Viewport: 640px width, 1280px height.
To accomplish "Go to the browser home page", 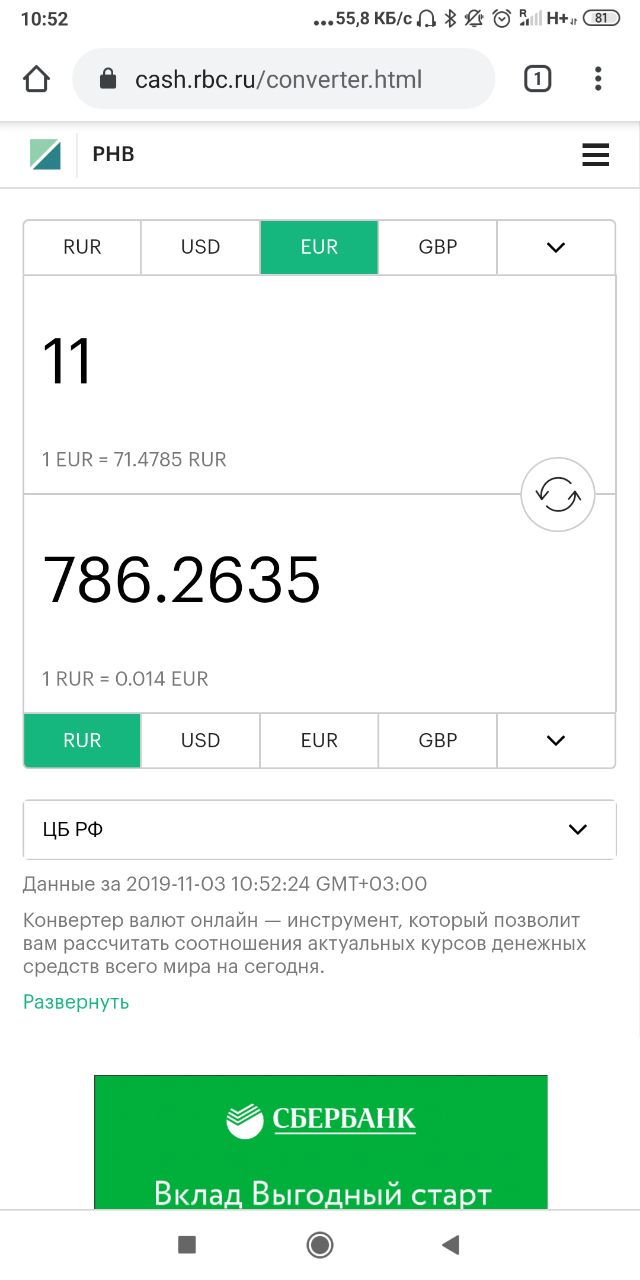I will (36, 79).
